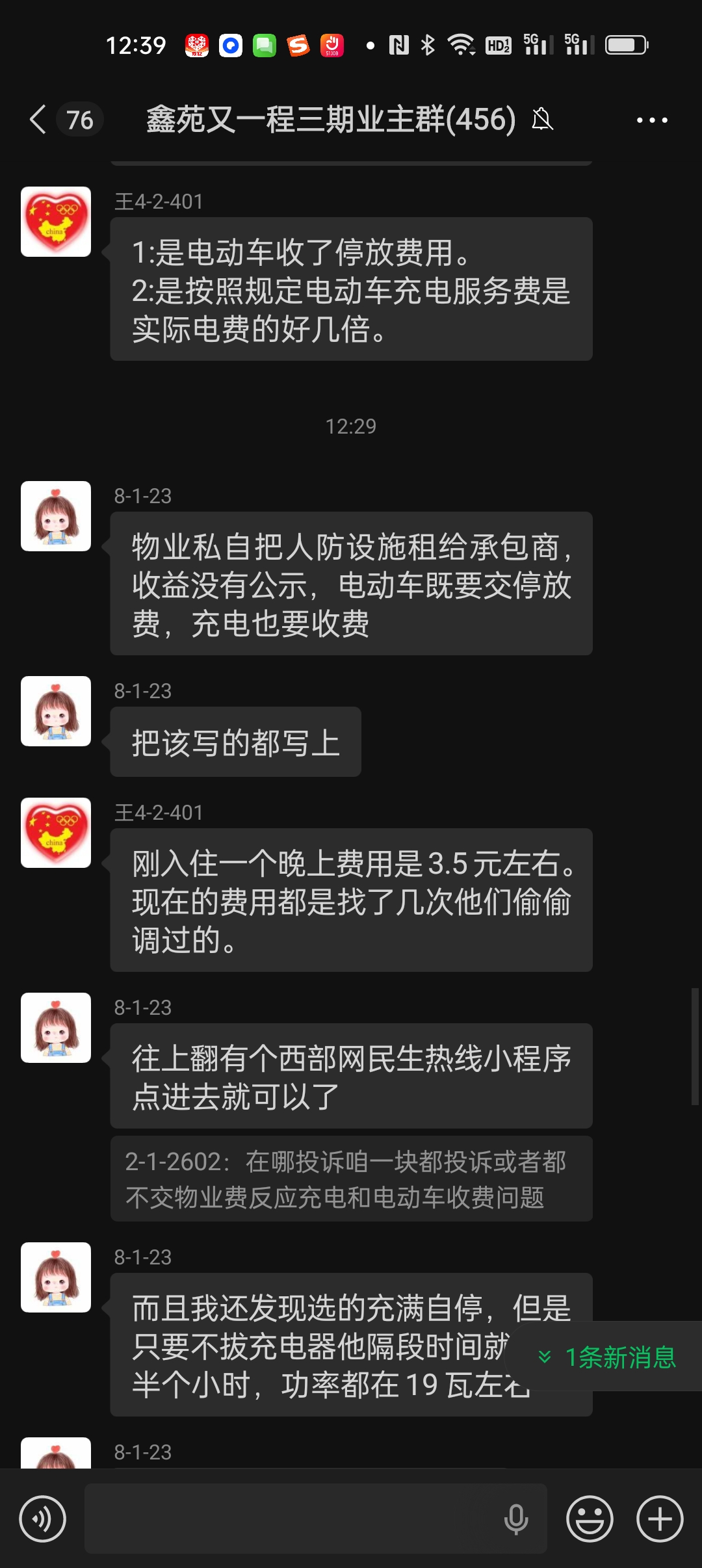Jump to the 1条新消息 new message
This screenshot has width=702, height=1568.
tap(608, 1357)
